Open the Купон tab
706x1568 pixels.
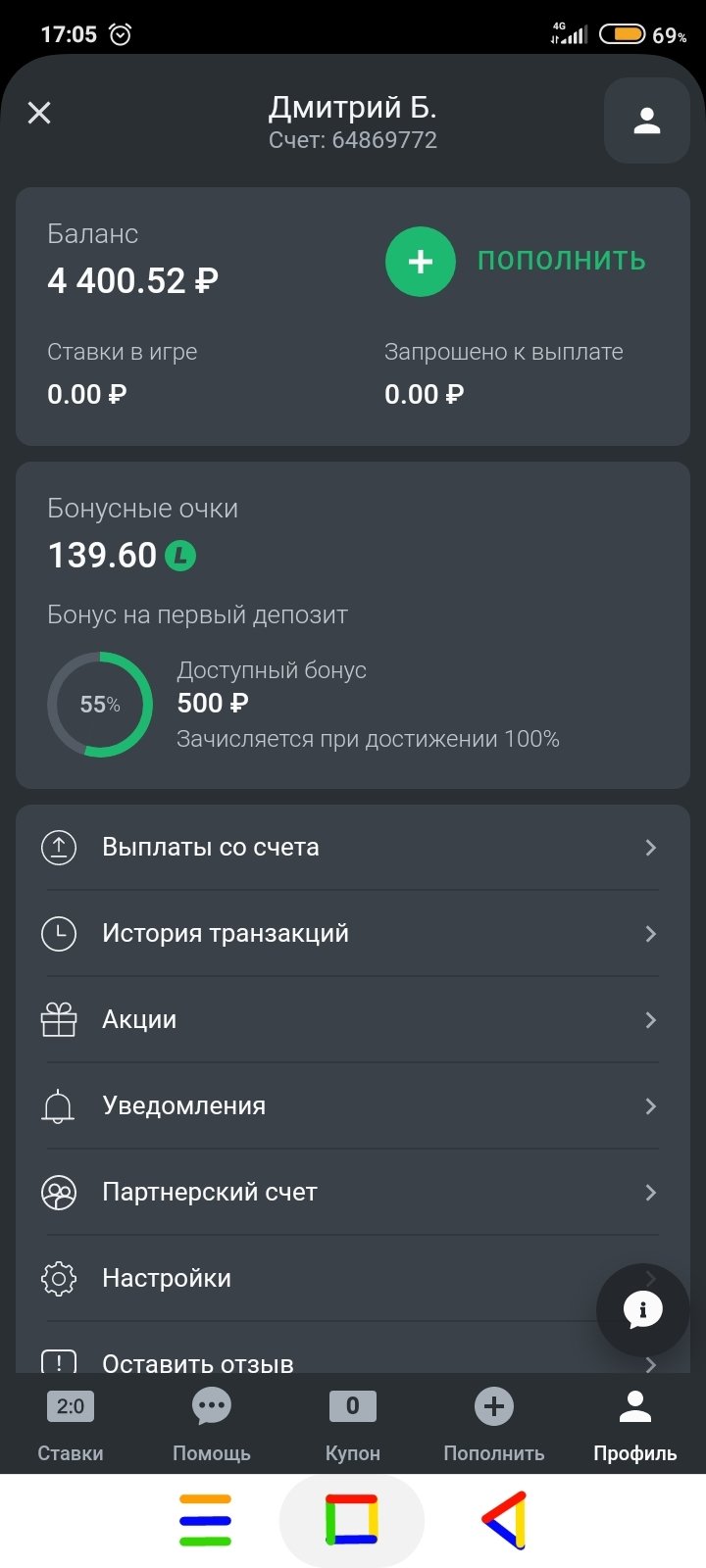[353, 1426]
